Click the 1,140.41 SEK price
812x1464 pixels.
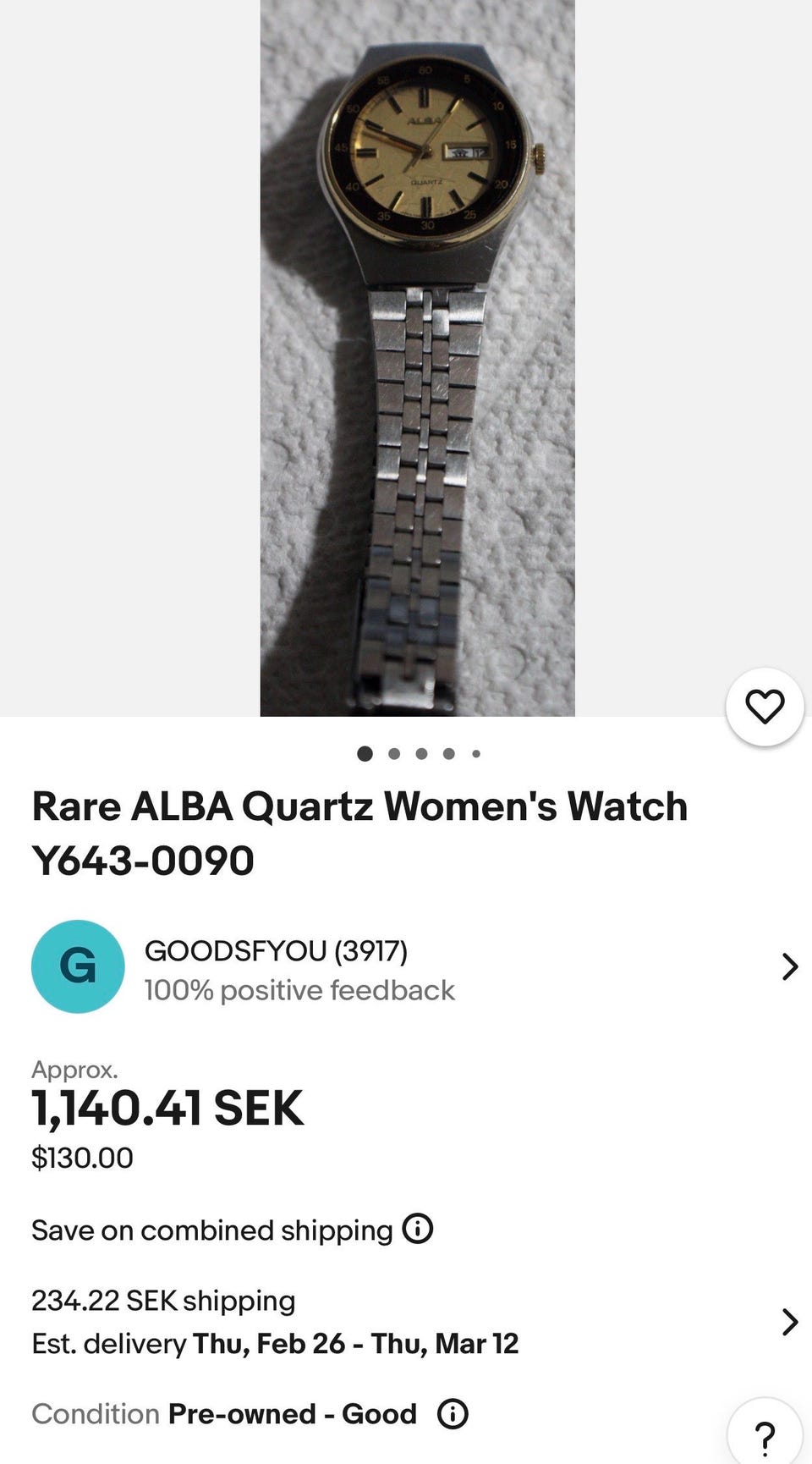[167, 1109]
